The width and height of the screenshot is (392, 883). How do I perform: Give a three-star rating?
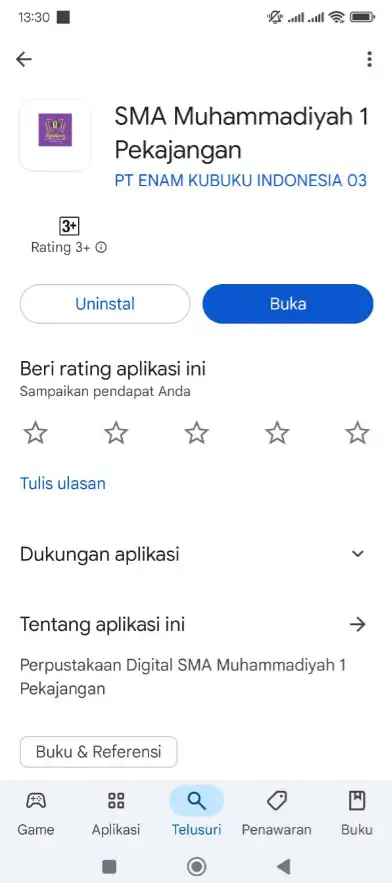pos(197,433)
